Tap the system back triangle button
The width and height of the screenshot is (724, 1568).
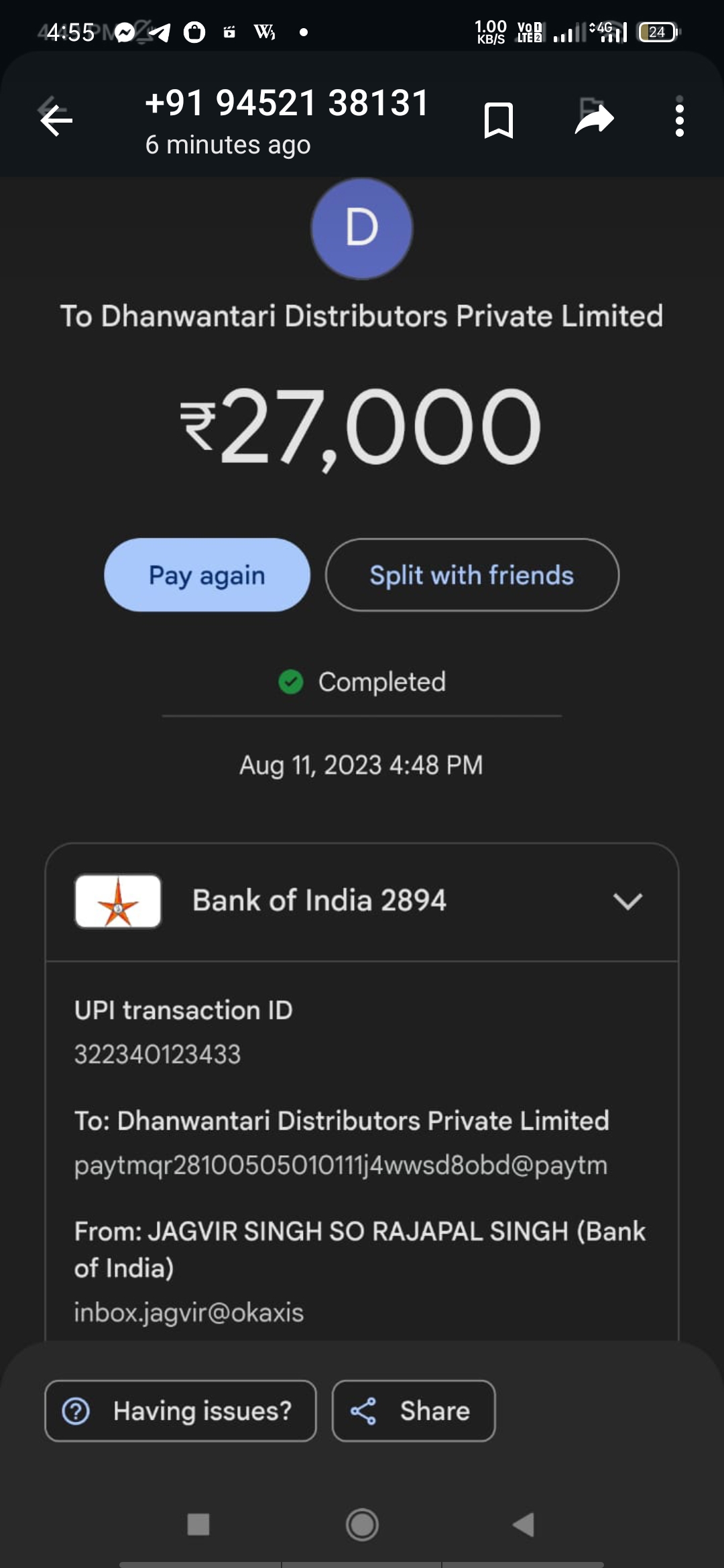coord(524,1524)
